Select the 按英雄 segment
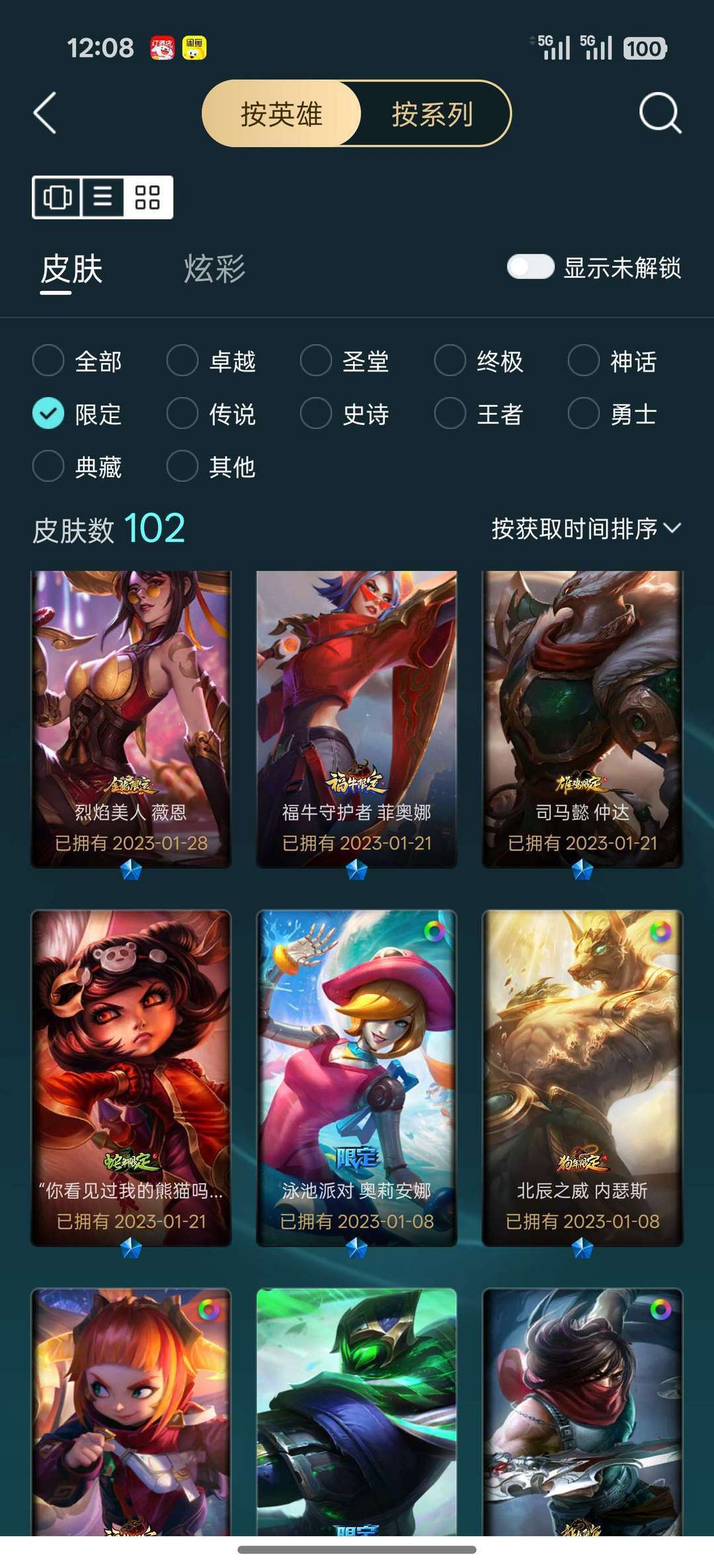This screenshot has height=1568, width=714. point(282,114)
